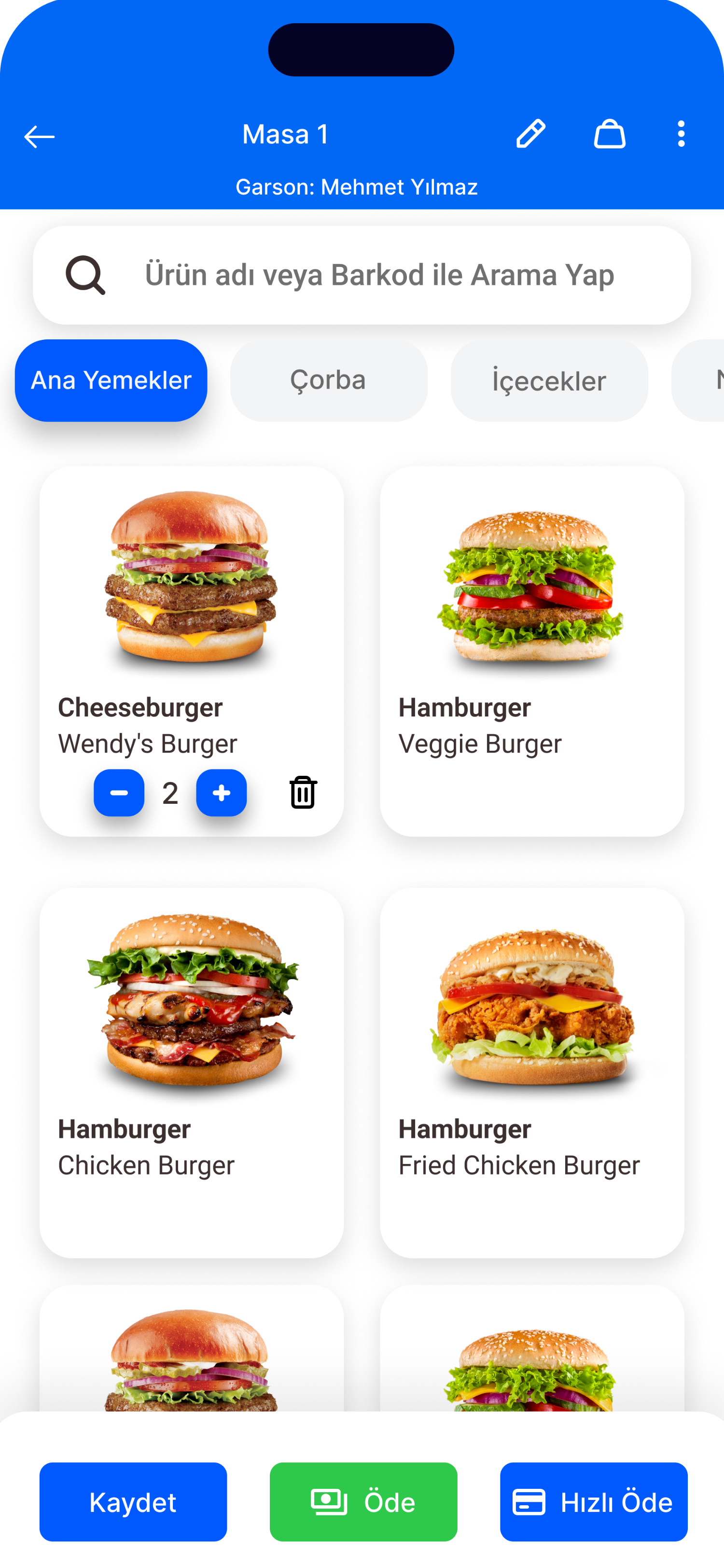The width and height of the screenshot is (724, 1568).
Task: Switch to the İçecekler category
Action: 549,380
